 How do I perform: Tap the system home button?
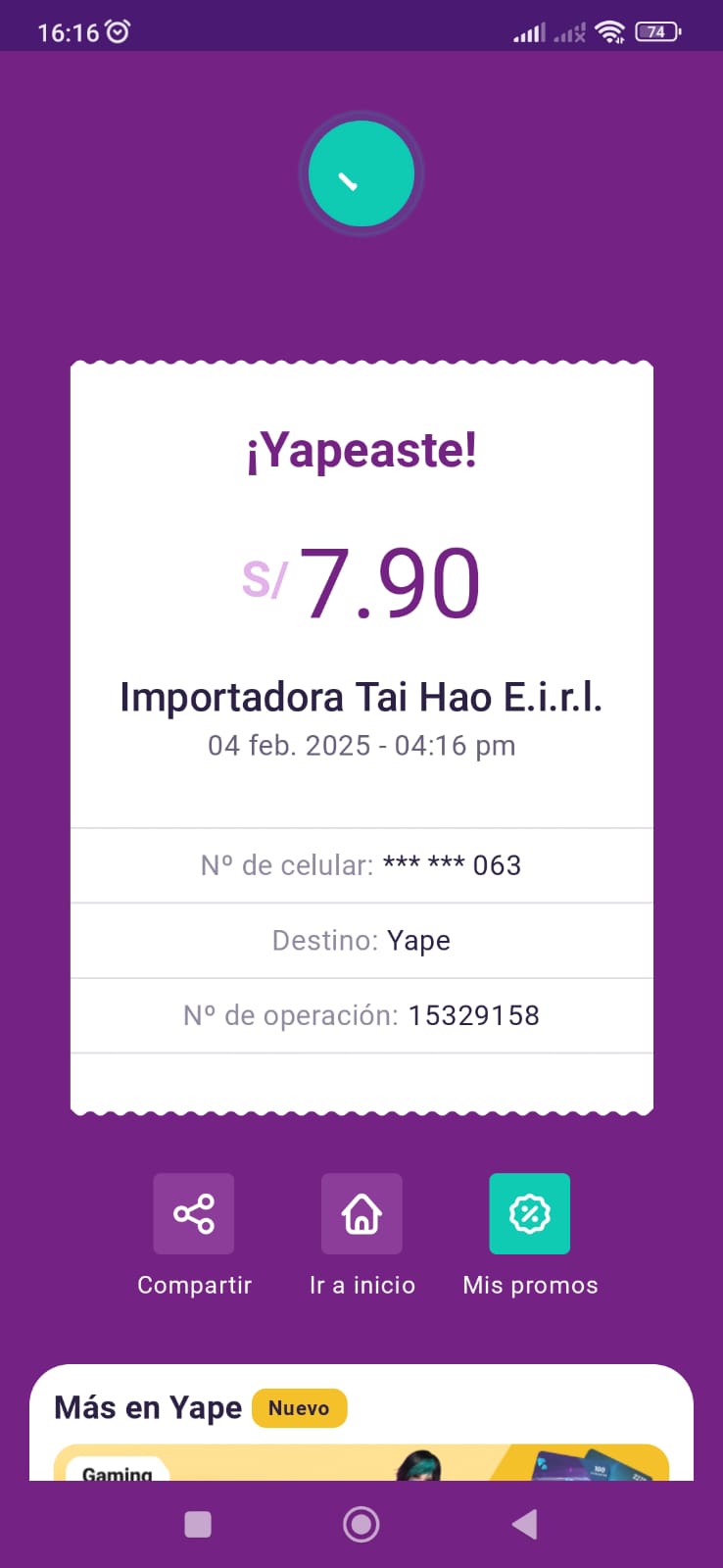coord(361,1524)
